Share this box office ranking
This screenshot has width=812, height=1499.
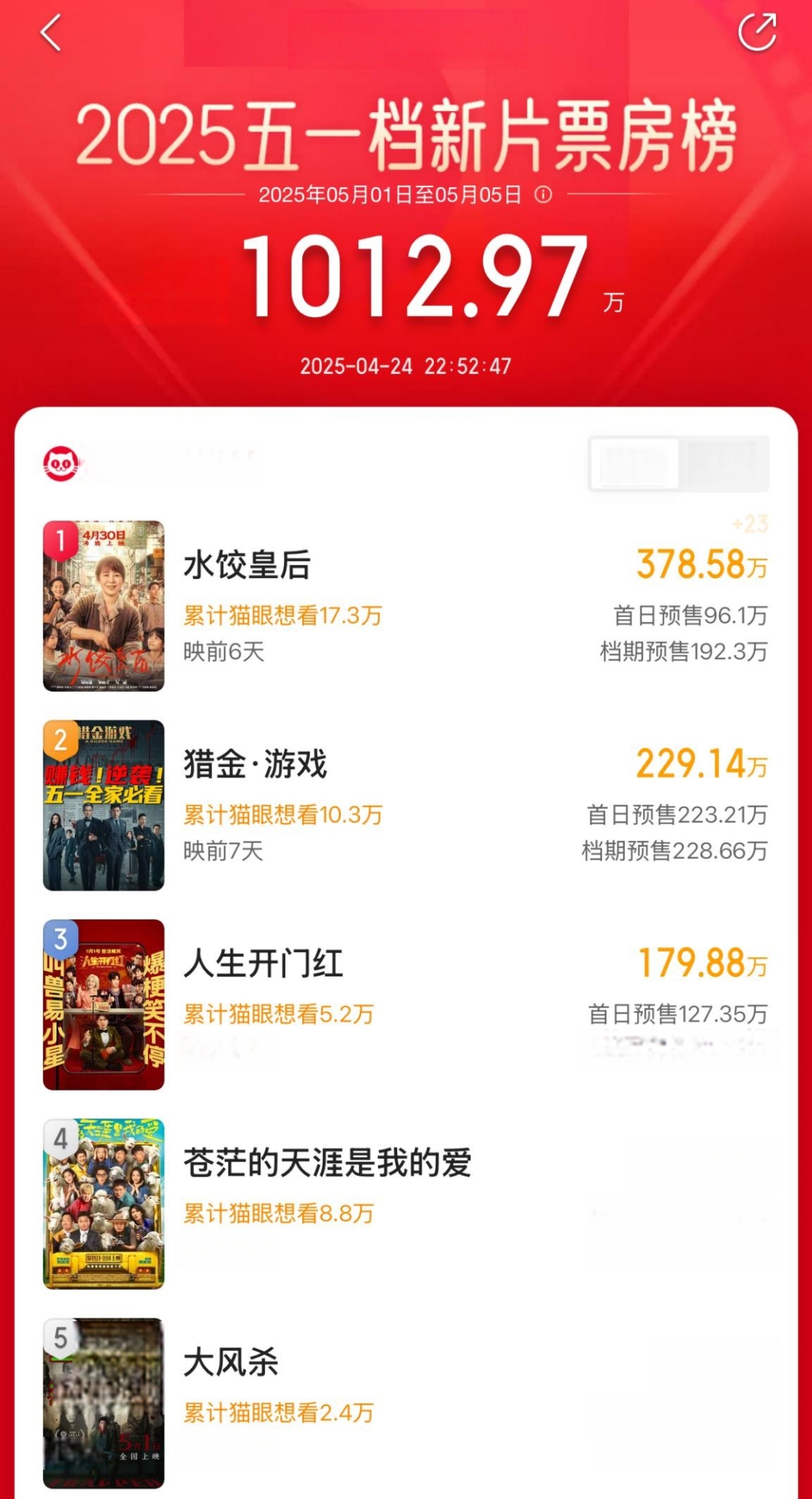coord(757,31)
